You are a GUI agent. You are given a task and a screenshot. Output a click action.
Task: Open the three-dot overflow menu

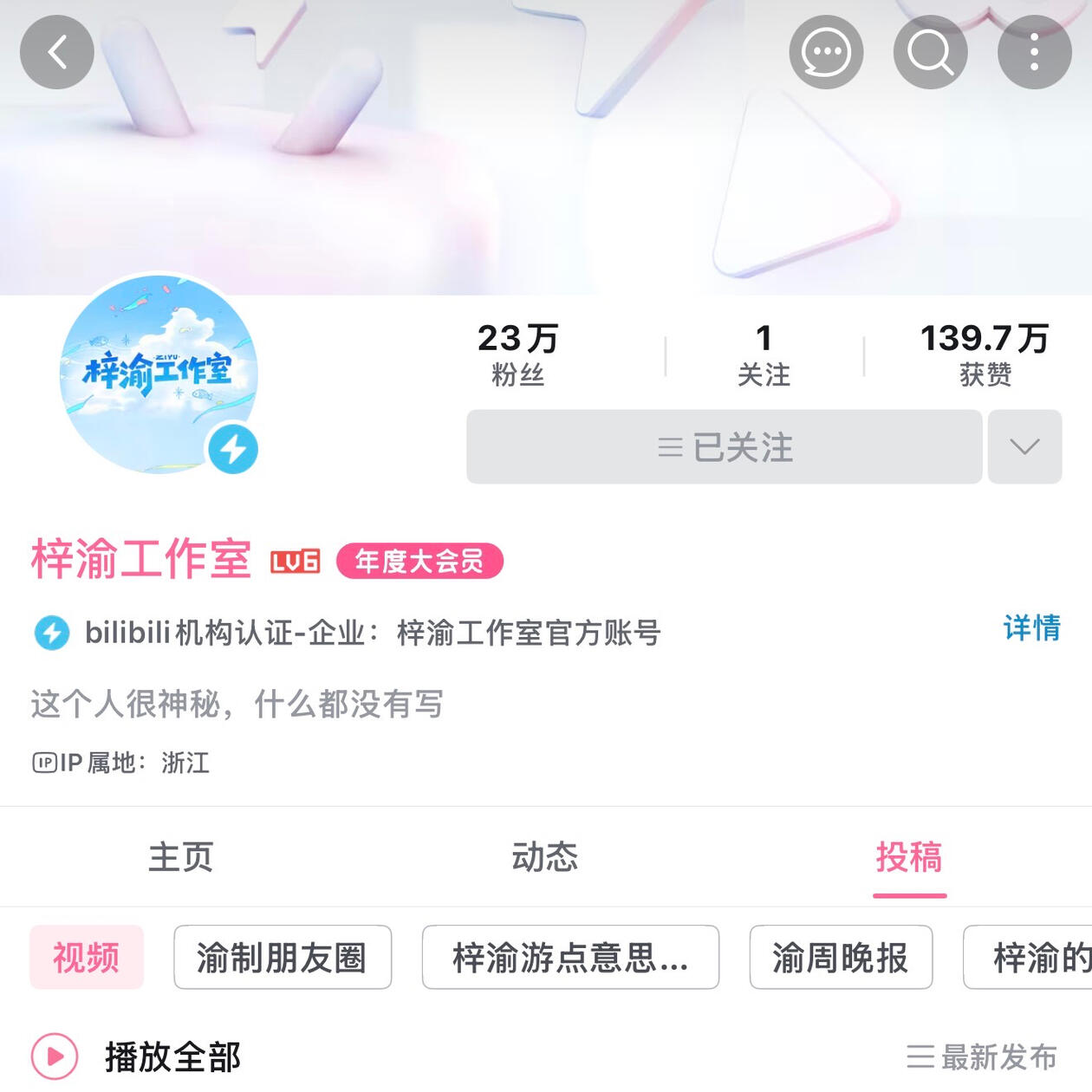coord(1034,53)
